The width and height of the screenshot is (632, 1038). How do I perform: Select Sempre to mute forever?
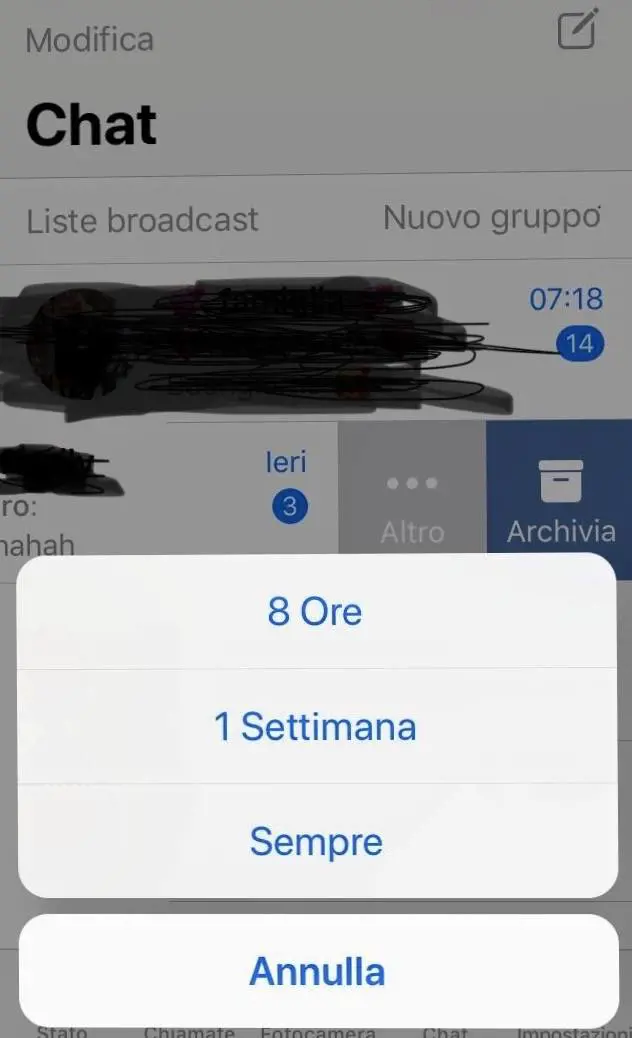point(315,841)
